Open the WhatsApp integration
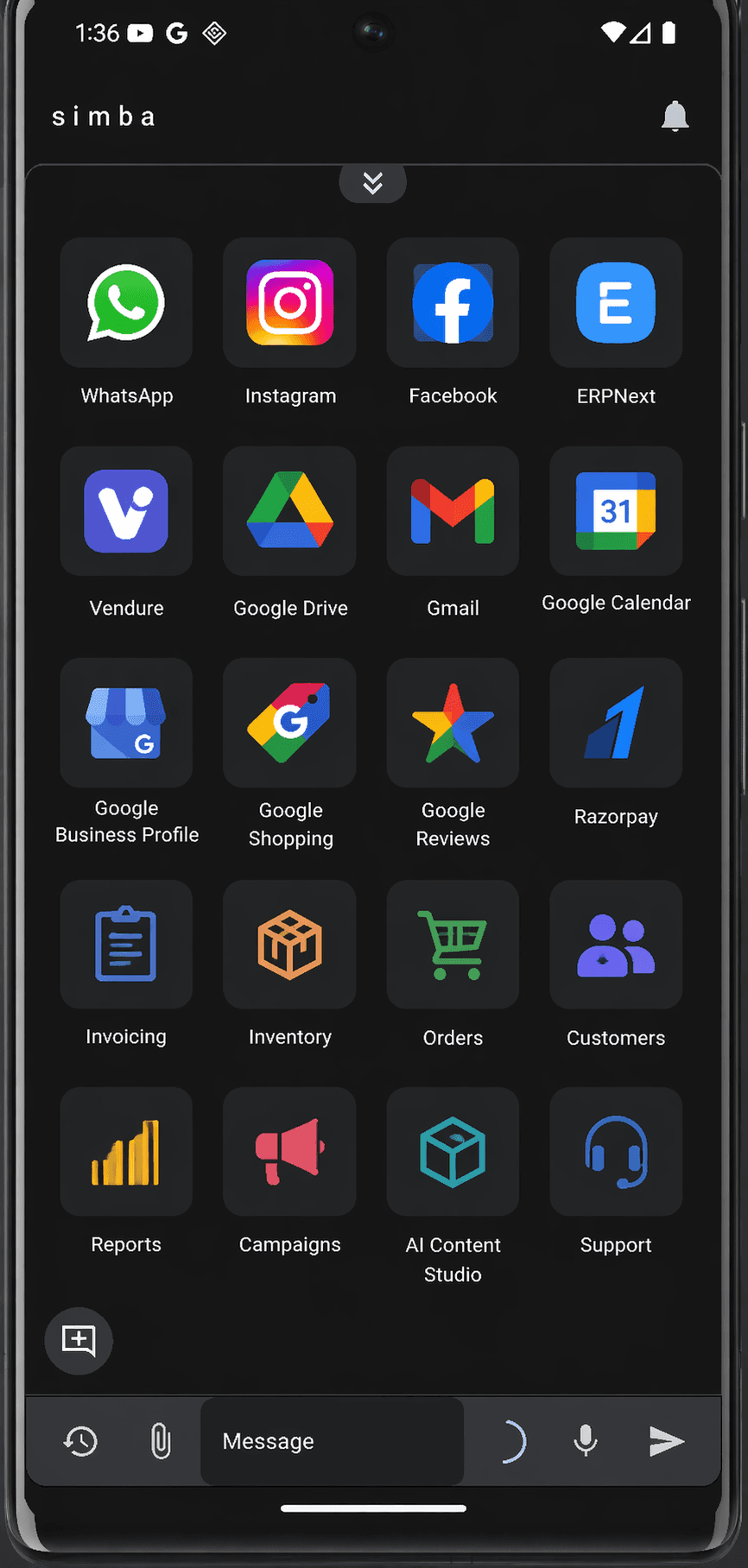Viewport: 748px width, 1568px height. [x=126, y=303]
